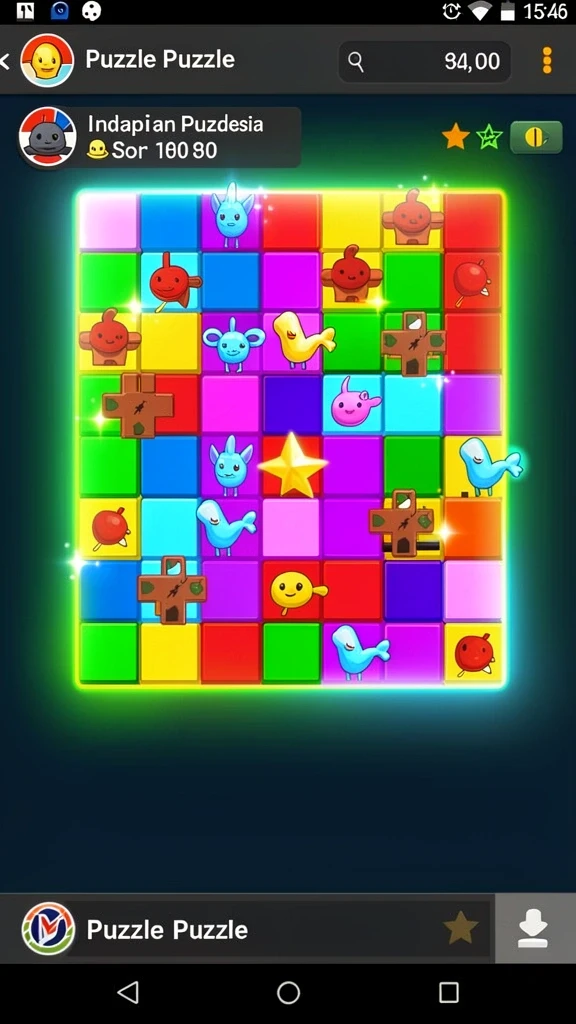Tap the orange star rating icon
The image size is (576, 1024).
(x=455, y=137)
